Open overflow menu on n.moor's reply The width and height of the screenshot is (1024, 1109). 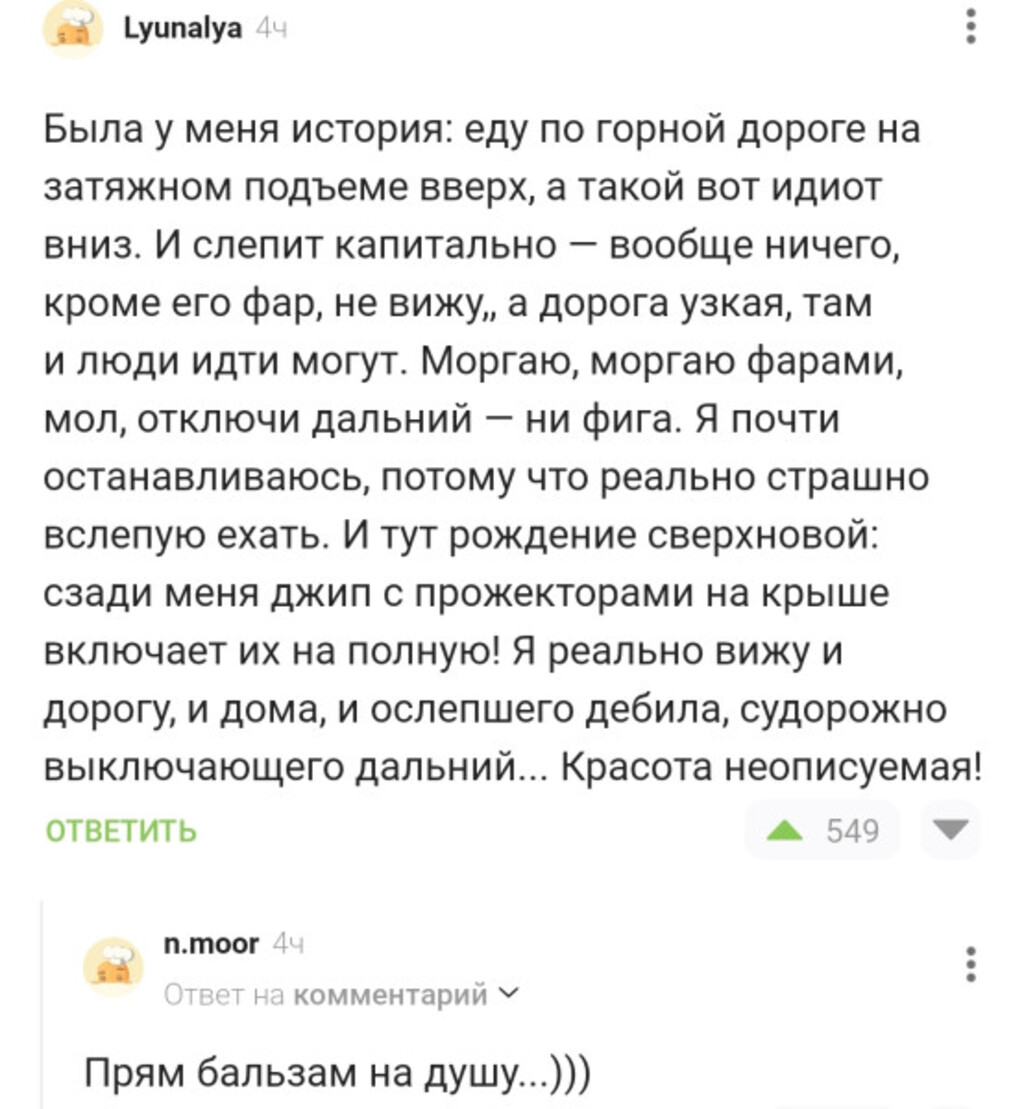click(x=970, y=965)
